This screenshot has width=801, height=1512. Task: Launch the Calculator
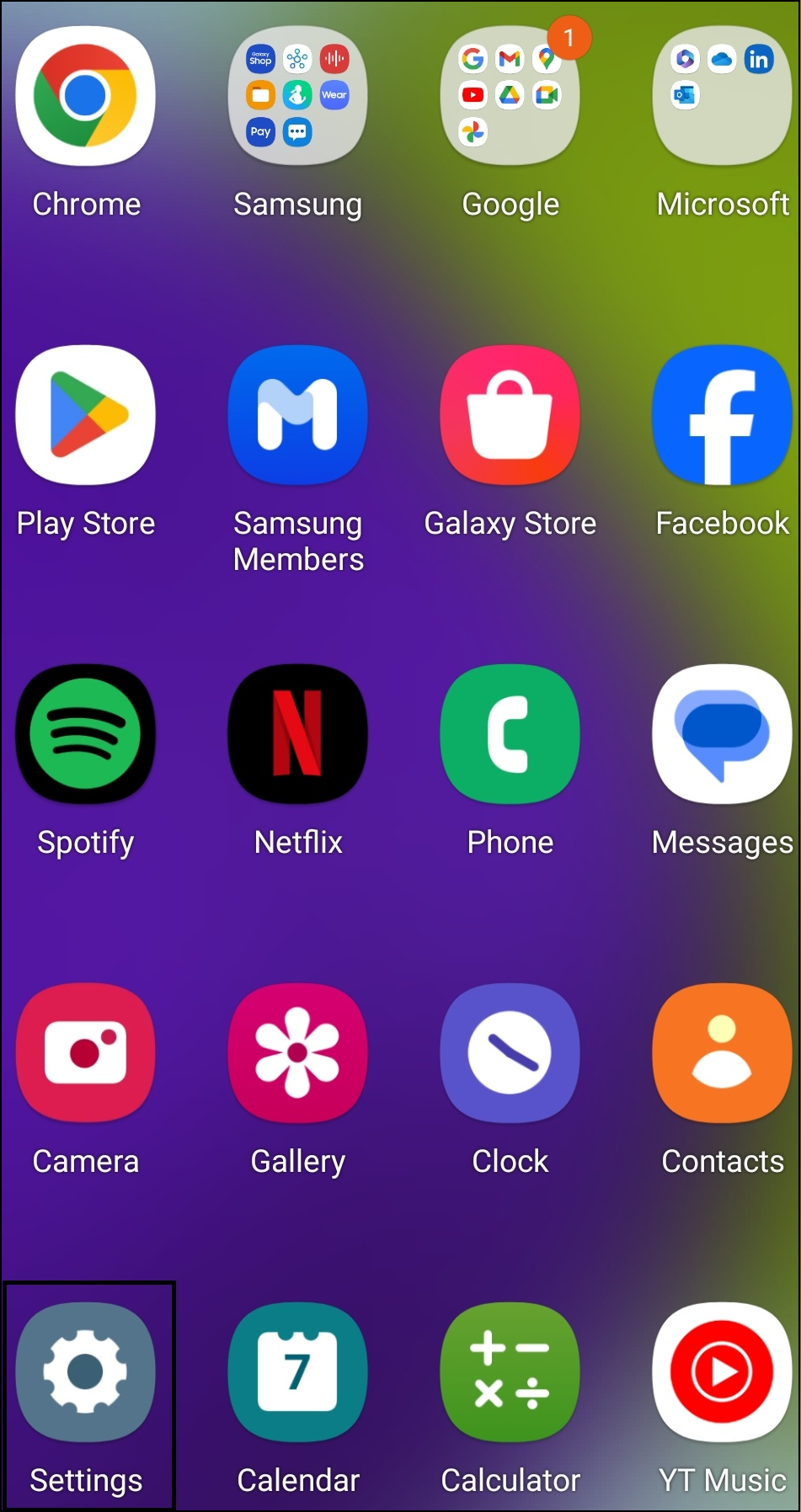[x=510, y=1372]
